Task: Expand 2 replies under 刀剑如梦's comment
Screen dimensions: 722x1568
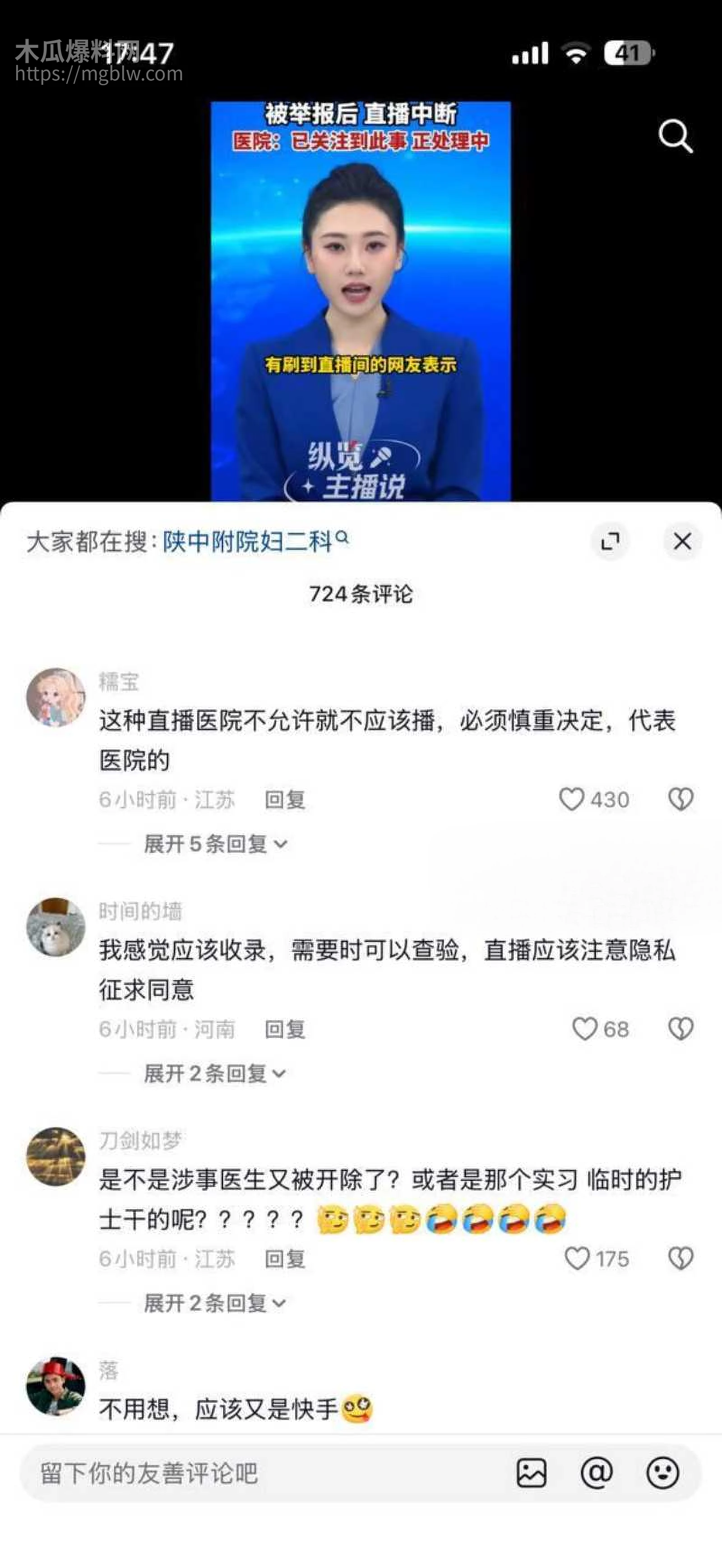Action: tap(210, 1304)
